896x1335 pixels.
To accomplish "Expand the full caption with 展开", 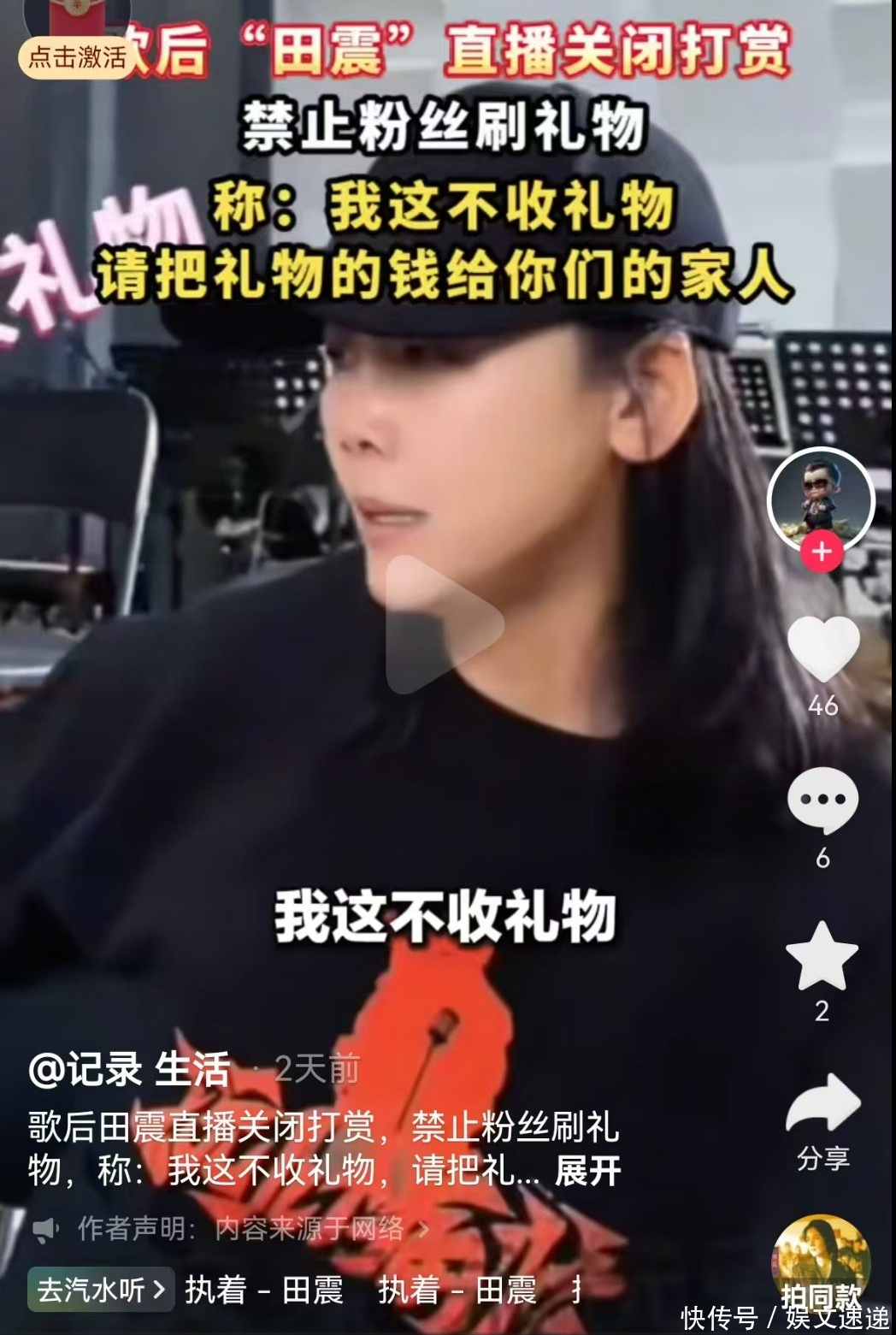I will pos(588,1171).
